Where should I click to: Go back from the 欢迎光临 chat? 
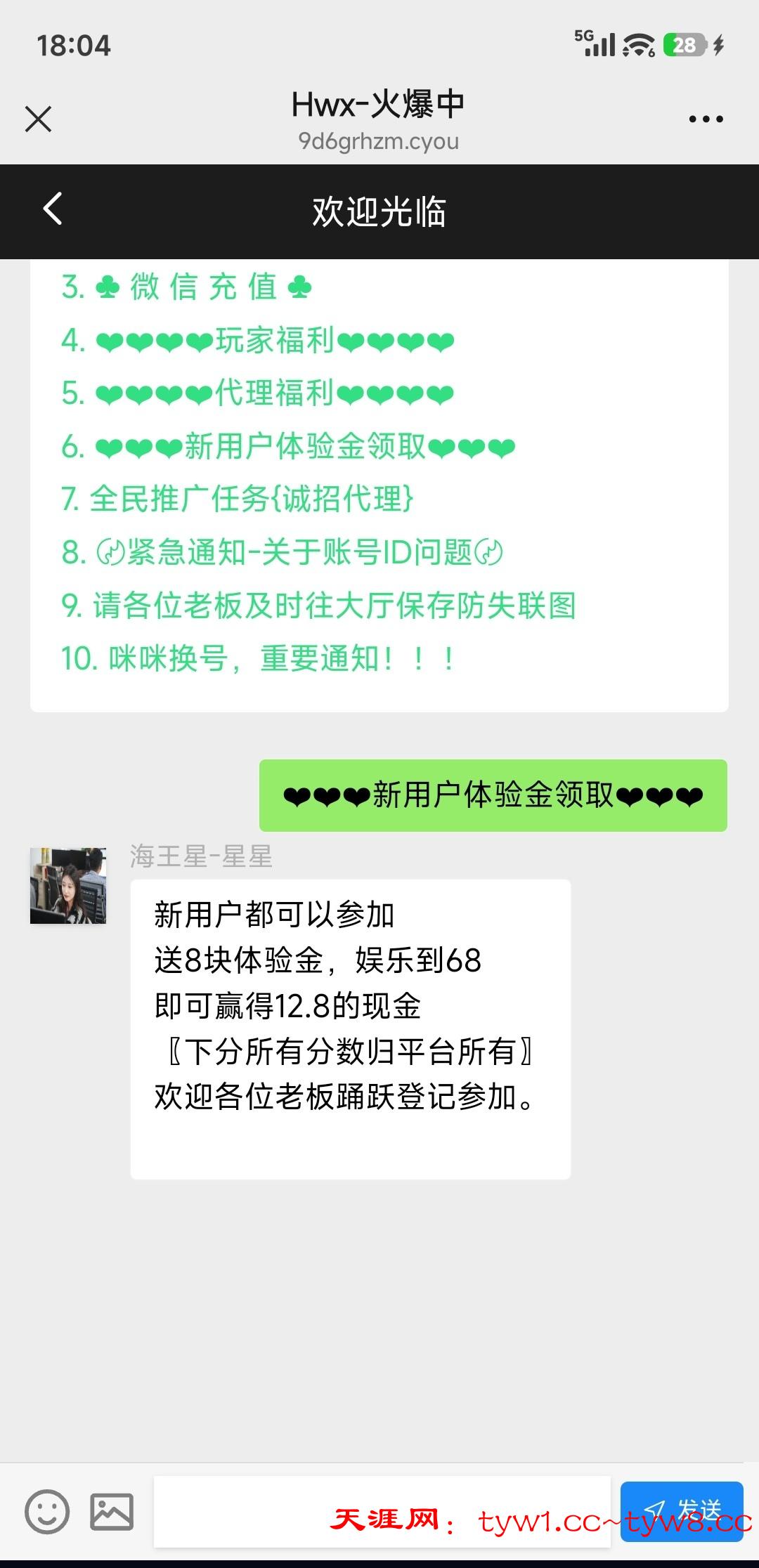[x=53, y=209]
